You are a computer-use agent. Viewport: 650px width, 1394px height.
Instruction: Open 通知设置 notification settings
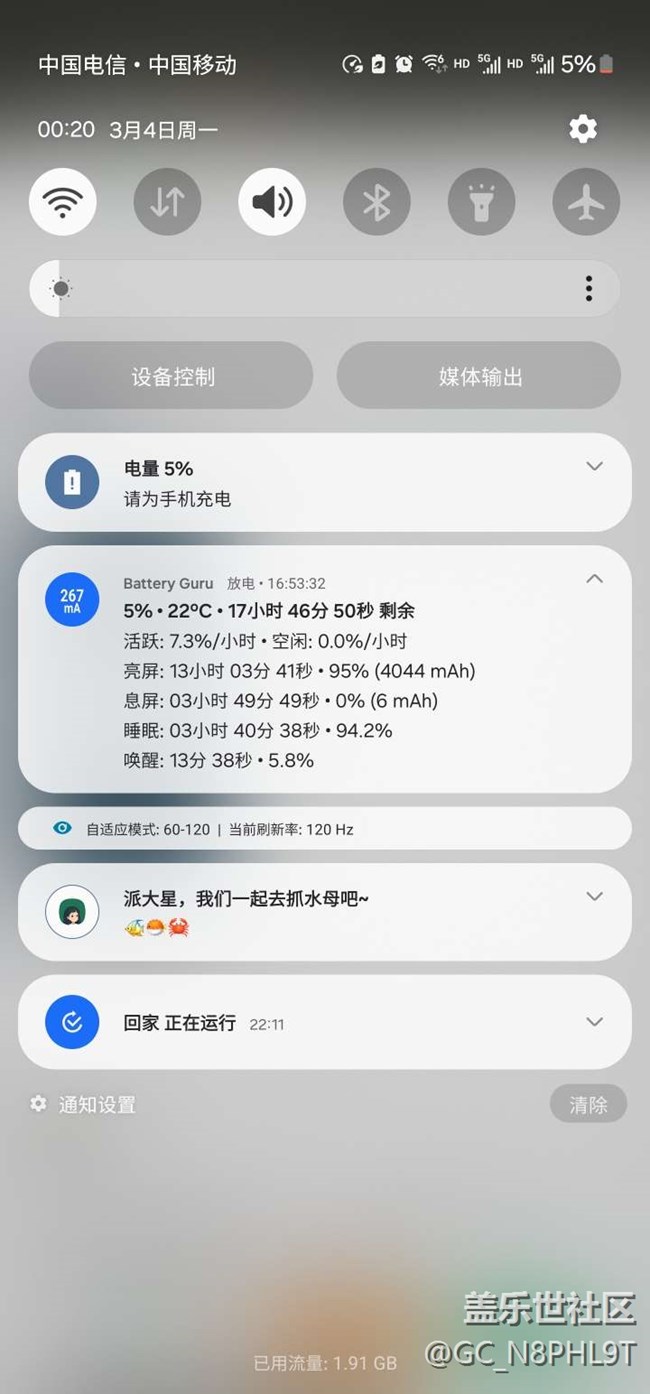(83, 1104)
